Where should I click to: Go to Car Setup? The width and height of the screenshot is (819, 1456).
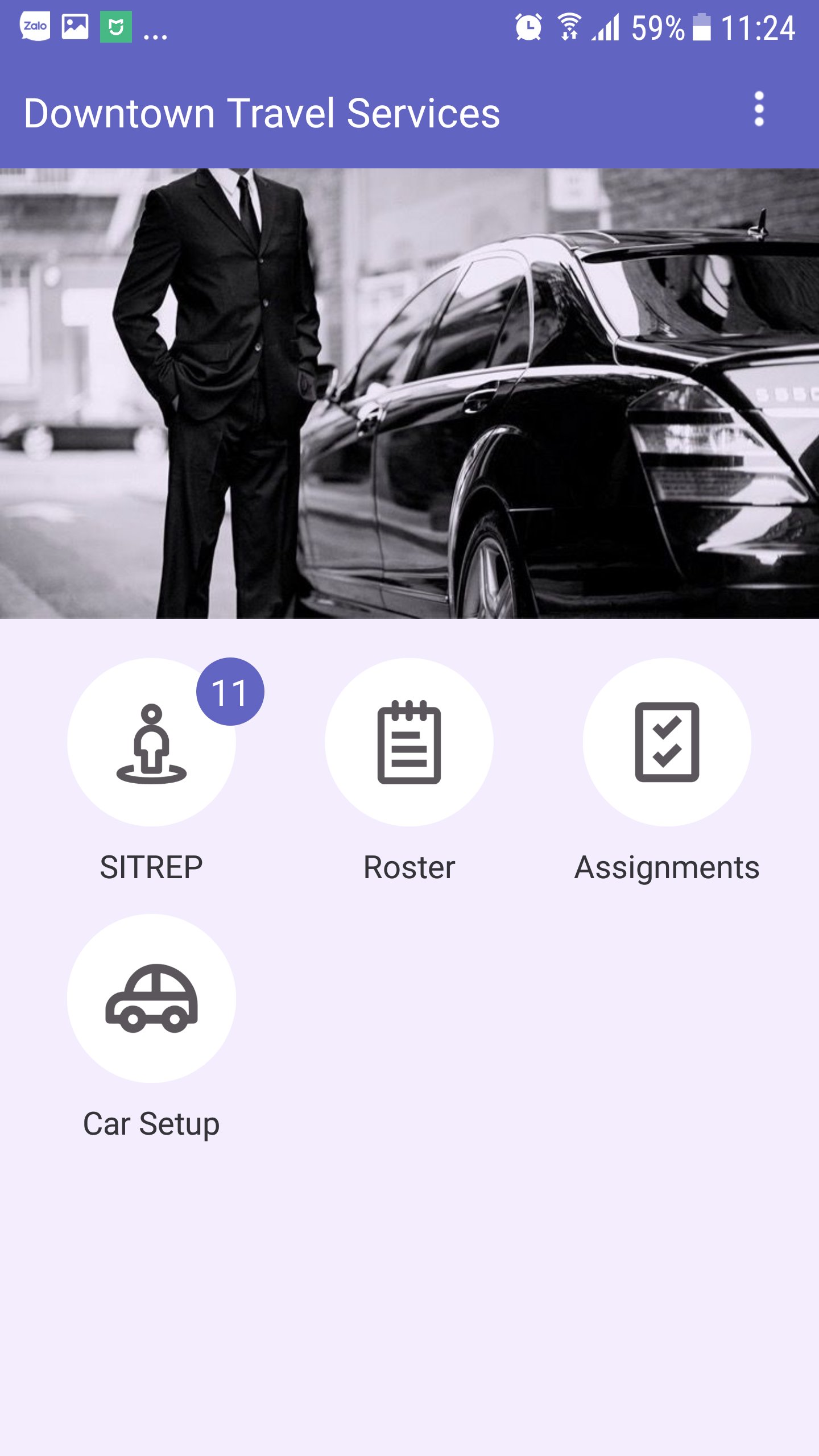[x=151, y=998]
